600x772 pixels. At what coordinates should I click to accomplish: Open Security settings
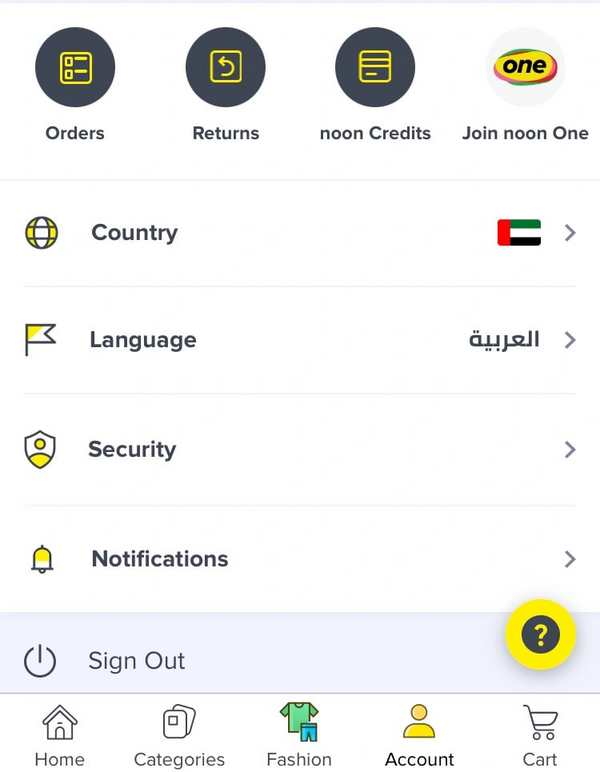click(300, 449)
